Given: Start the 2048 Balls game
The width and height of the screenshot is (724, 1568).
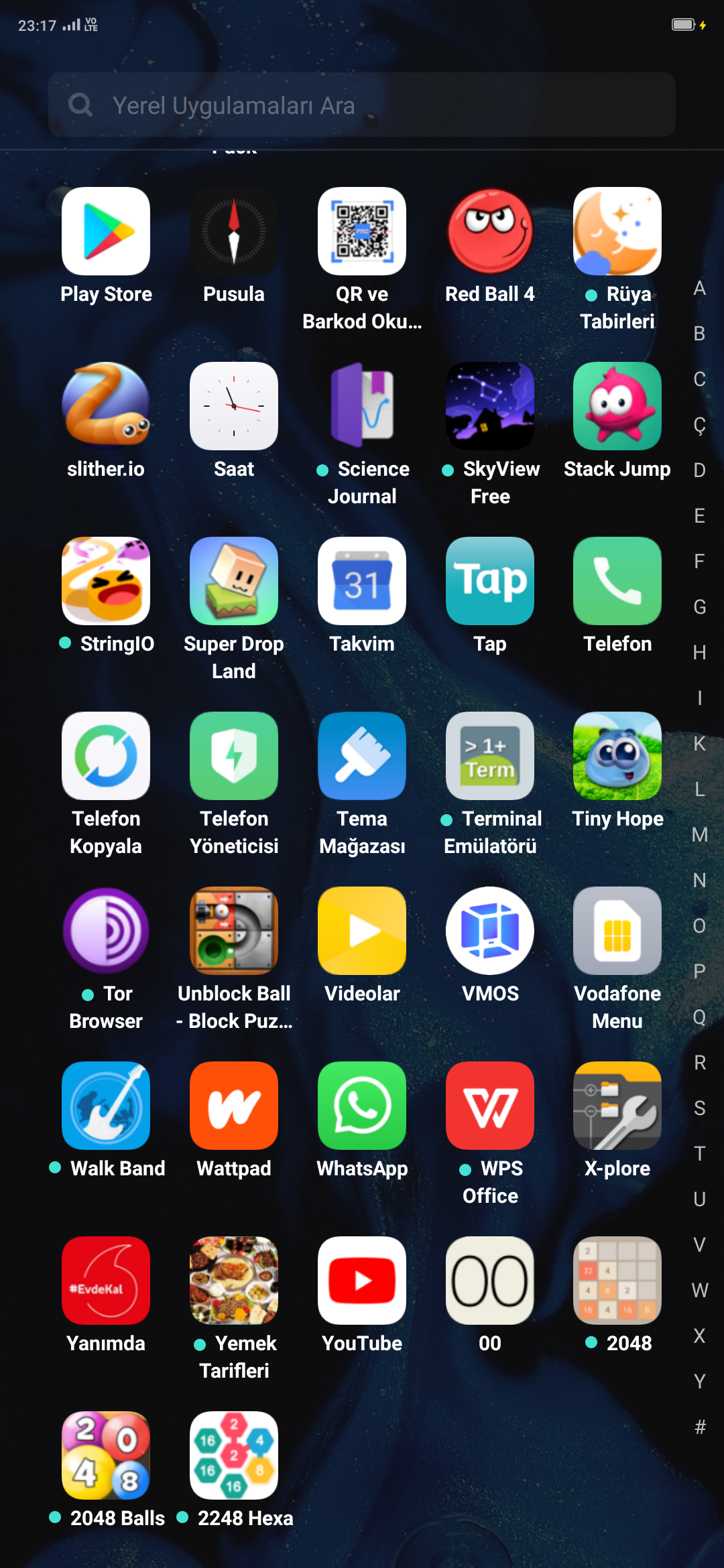Looking at the screenshot, I should pos(106,1456).
